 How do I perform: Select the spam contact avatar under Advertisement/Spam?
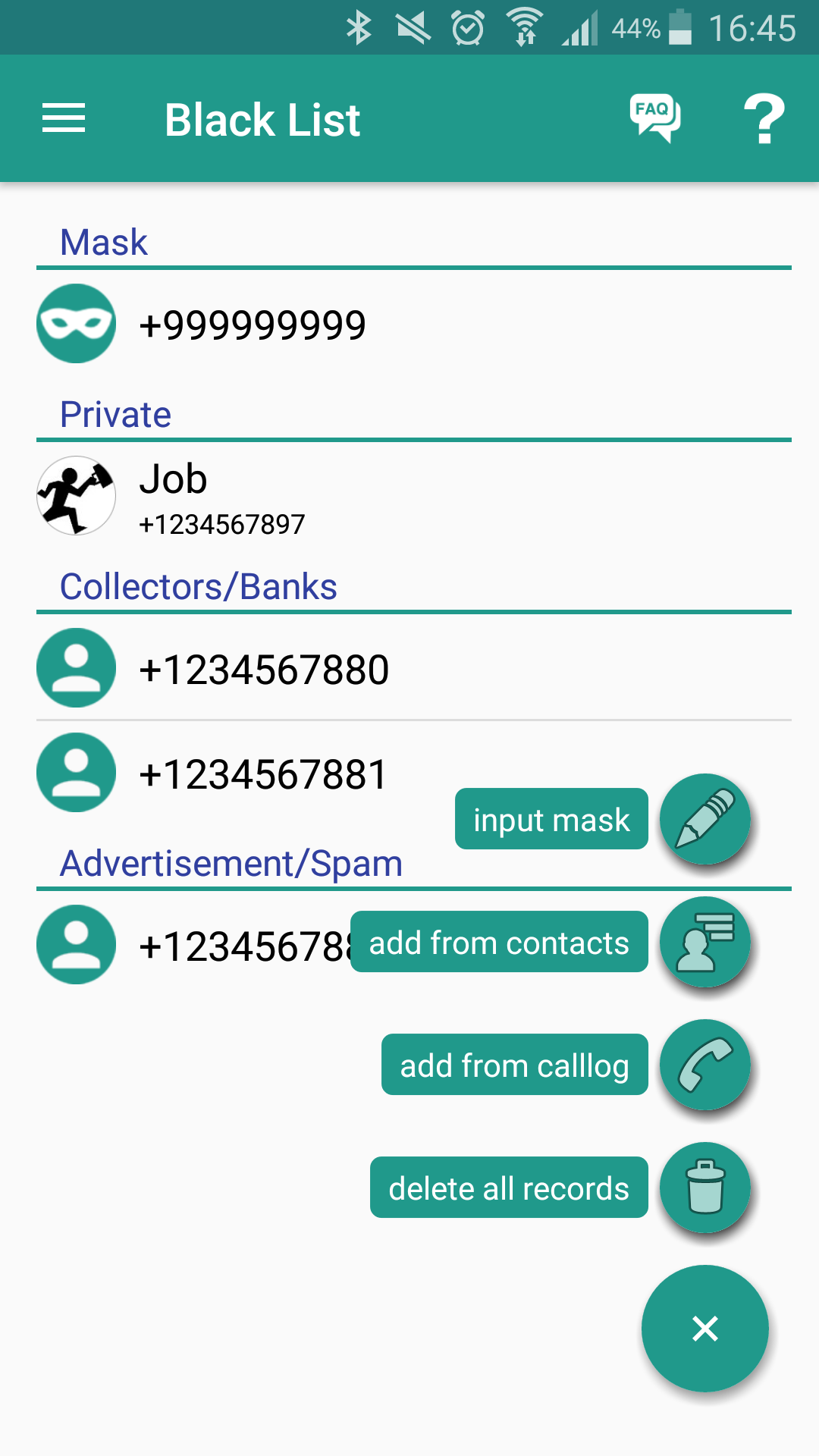coord(76,944)
